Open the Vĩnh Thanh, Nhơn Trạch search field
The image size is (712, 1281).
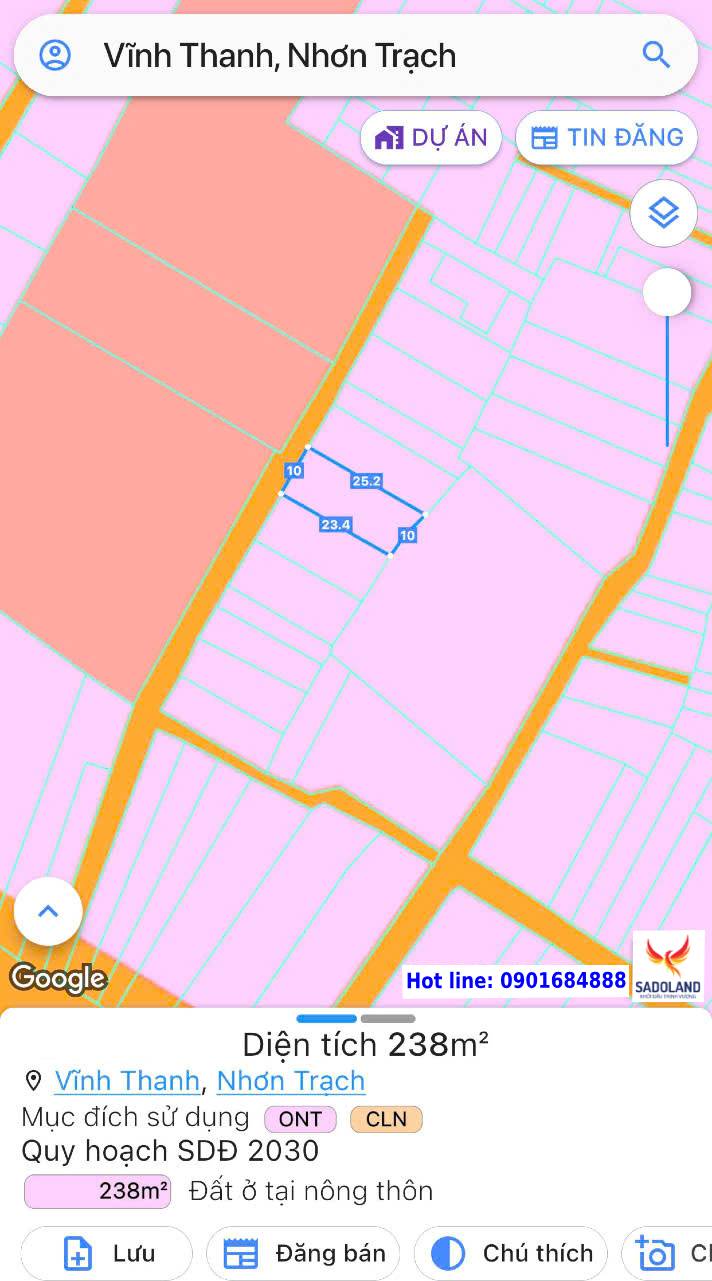356,55
